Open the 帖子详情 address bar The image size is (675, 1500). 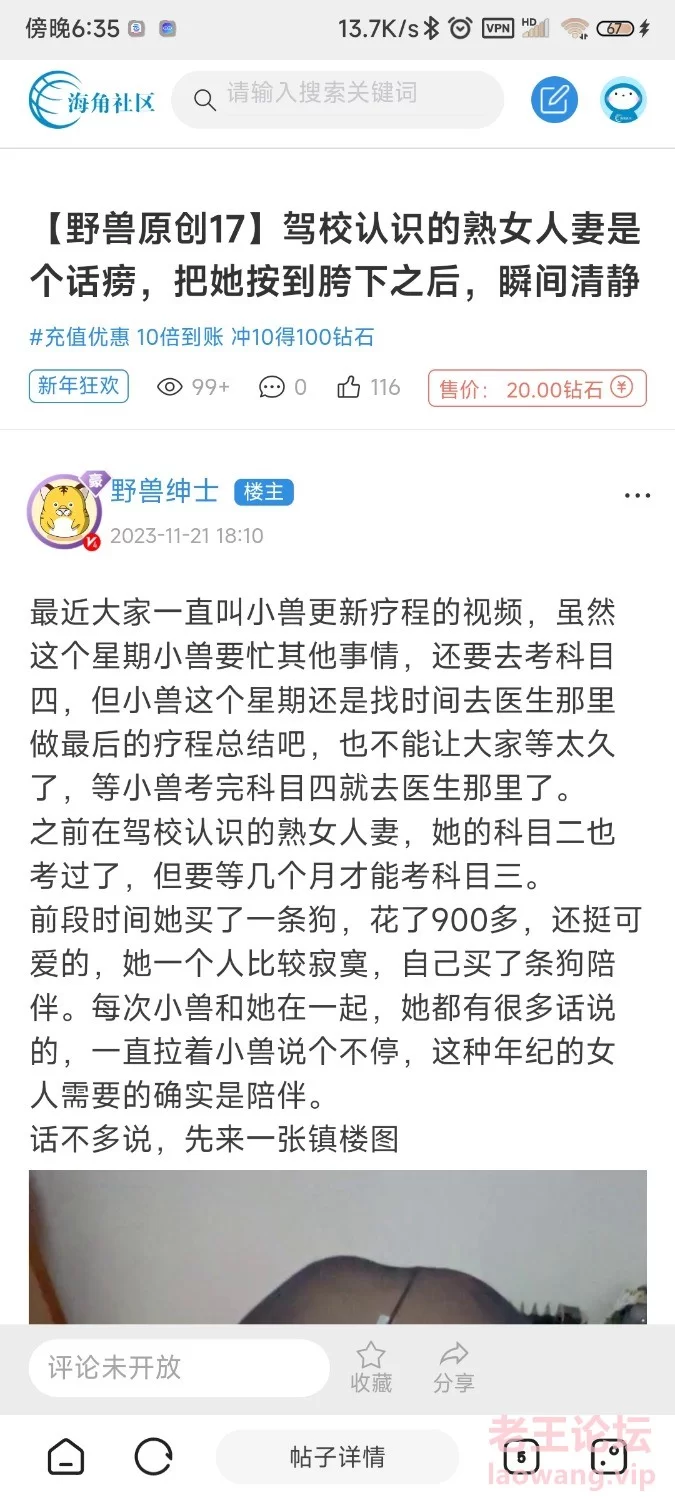[x=337, y=1456]
